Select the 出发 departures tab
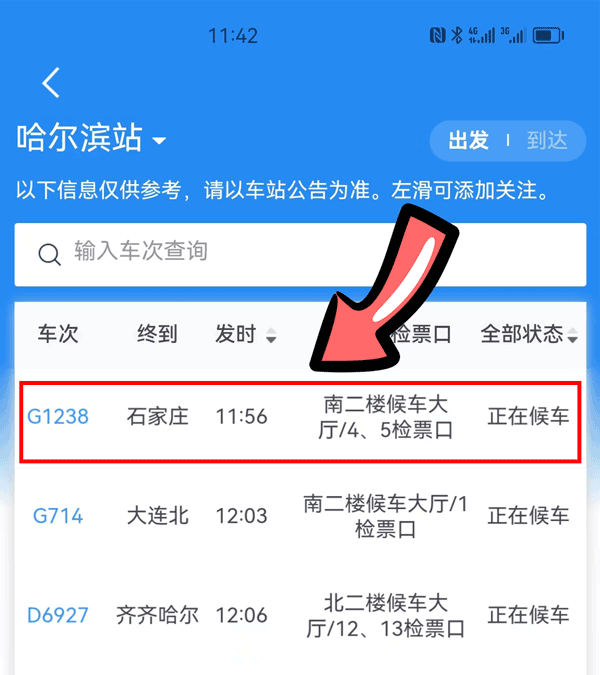The width and height of the screenshot is (600, 675). [x=467, y=140]
